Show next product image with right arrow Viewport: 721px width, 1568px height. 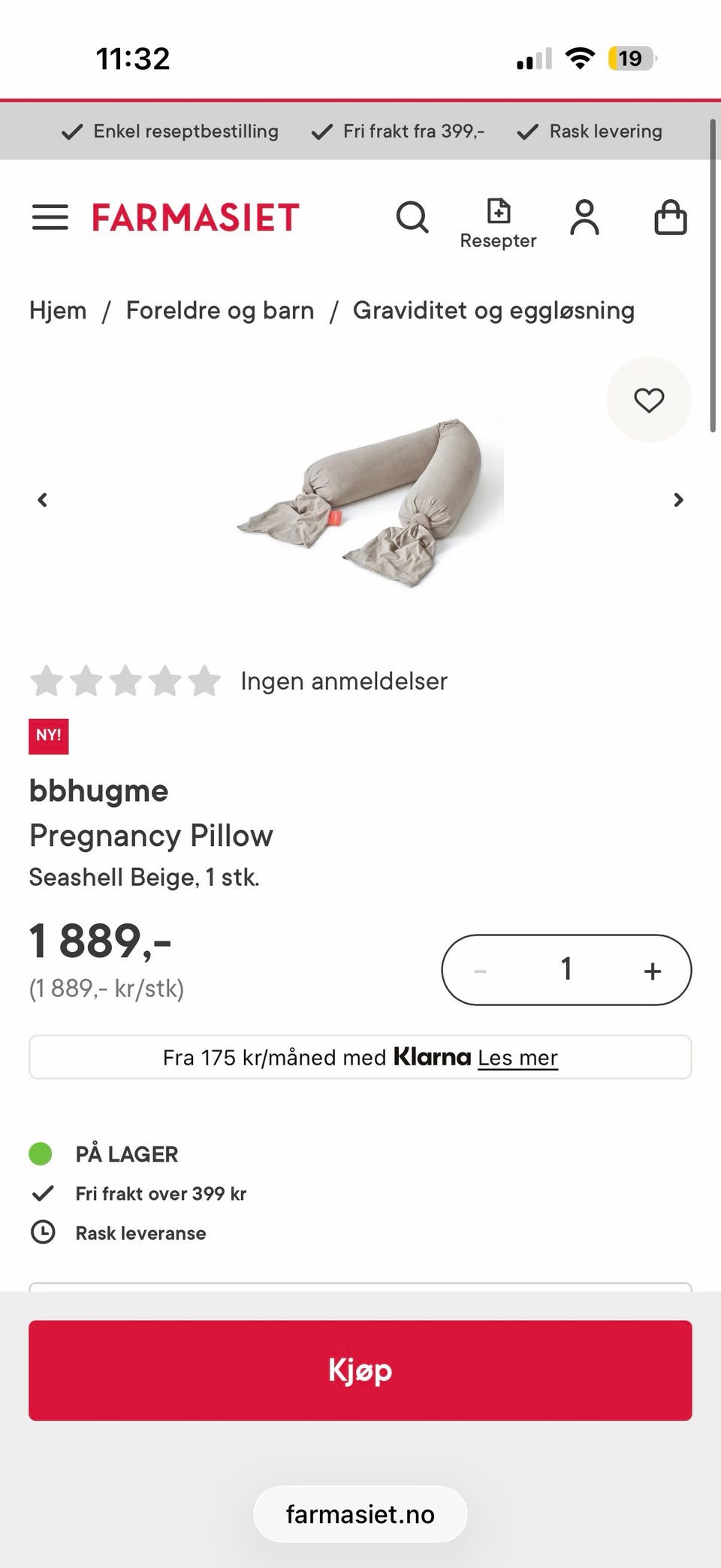click(678, 500)
